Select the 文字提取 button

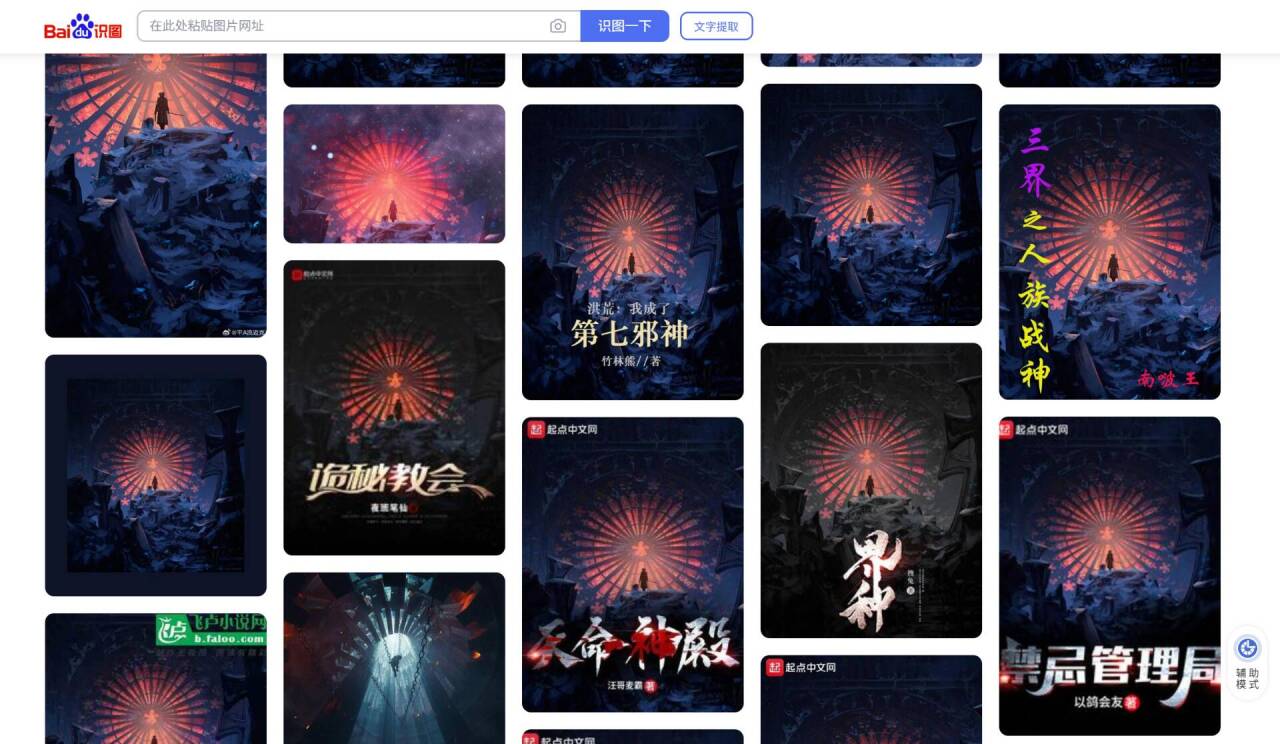[716, 26]
